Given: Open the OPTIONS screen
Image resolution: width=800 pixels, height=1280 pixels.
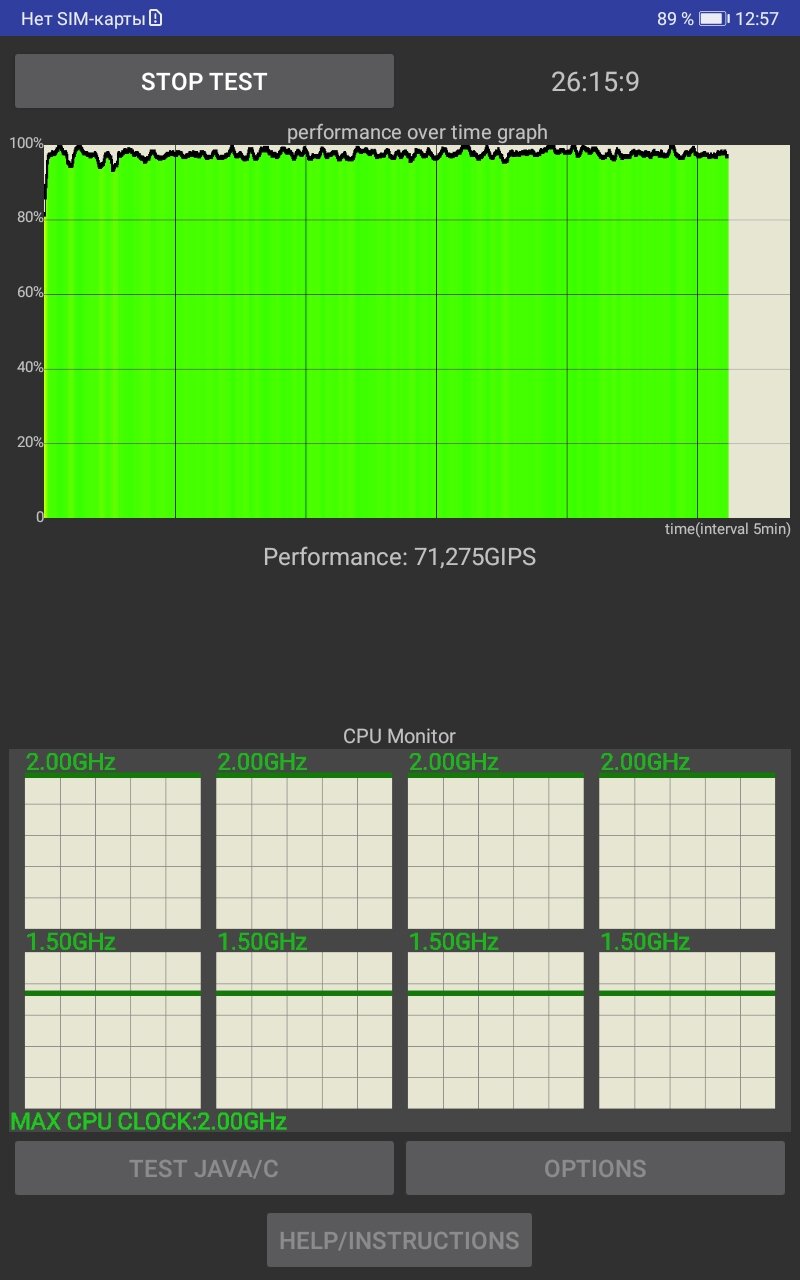Looking at the screenshot, I should (595, 1168).
